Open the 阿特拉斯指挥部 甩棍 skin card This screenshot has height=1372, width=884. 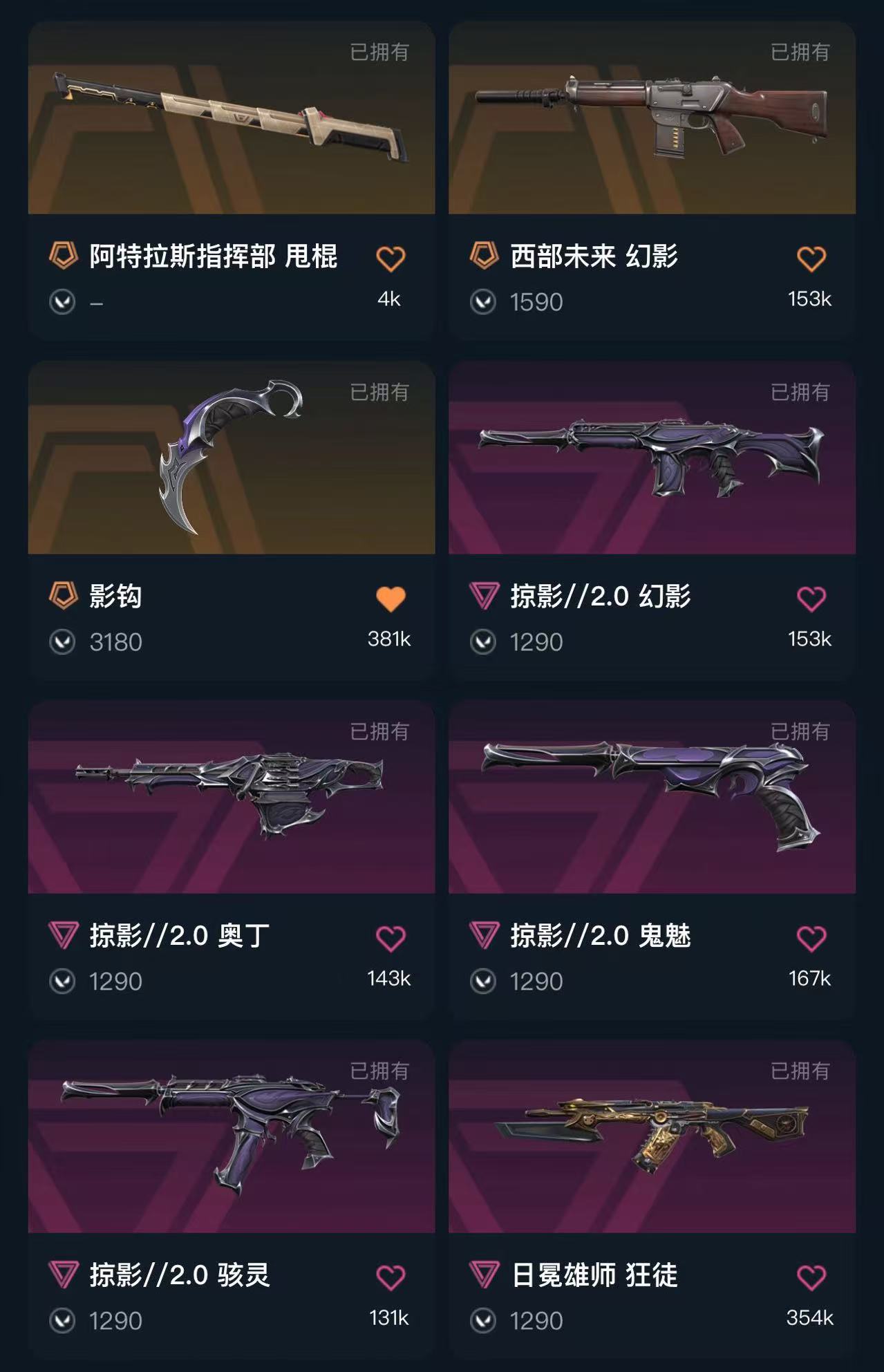click(232, 180)
